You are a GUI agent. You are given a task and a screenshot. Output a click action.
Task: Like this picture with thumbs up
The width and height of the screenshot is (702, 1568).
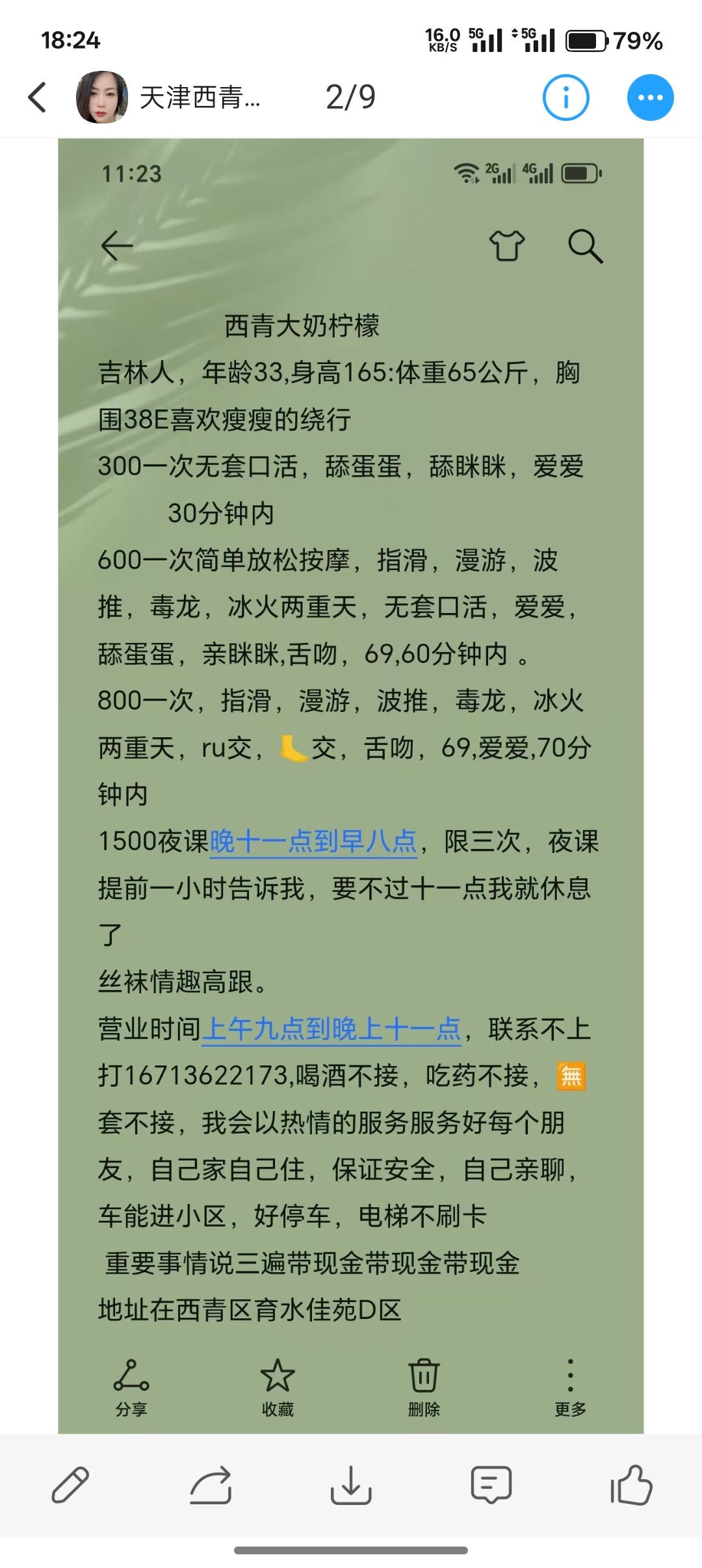631,1485
